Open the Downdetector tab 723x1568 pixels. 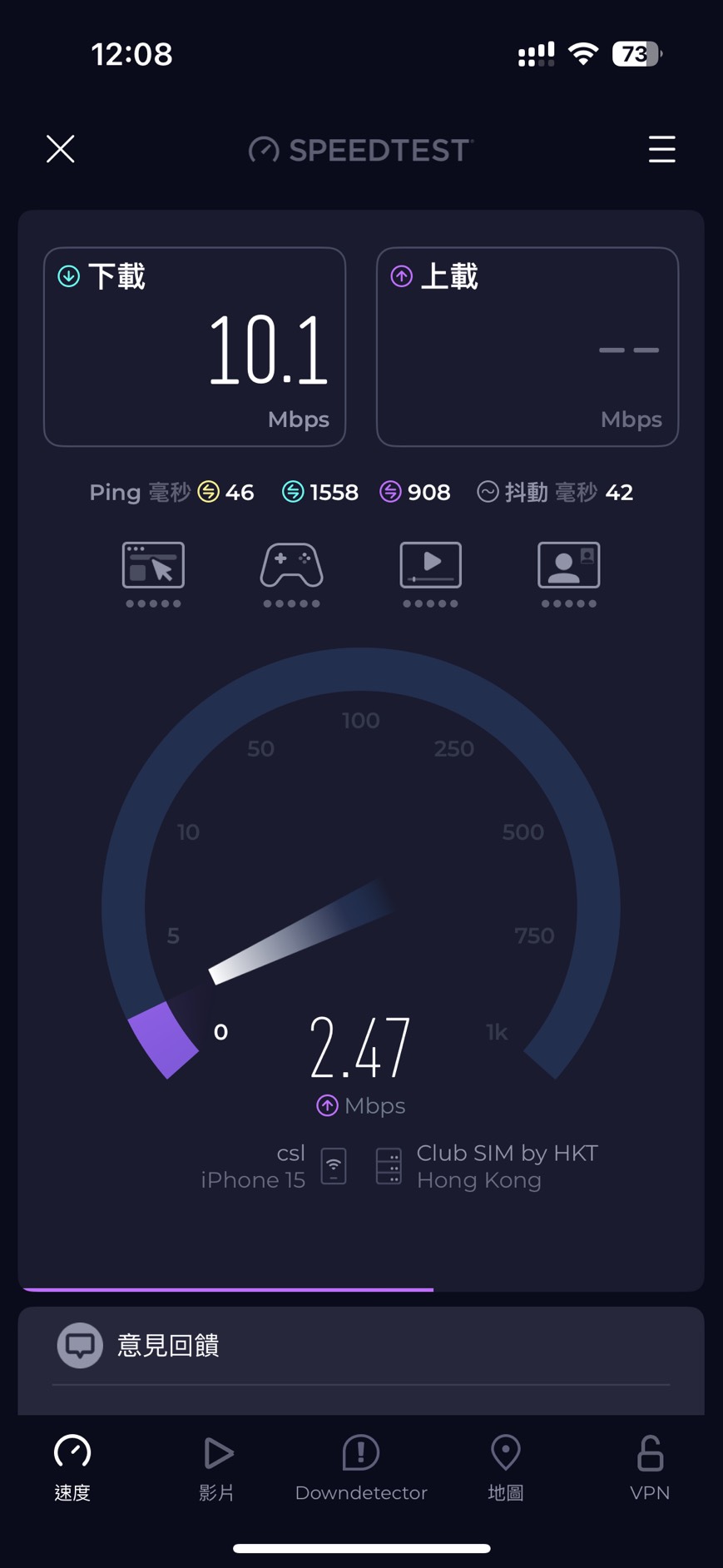tap(361, 1467)
